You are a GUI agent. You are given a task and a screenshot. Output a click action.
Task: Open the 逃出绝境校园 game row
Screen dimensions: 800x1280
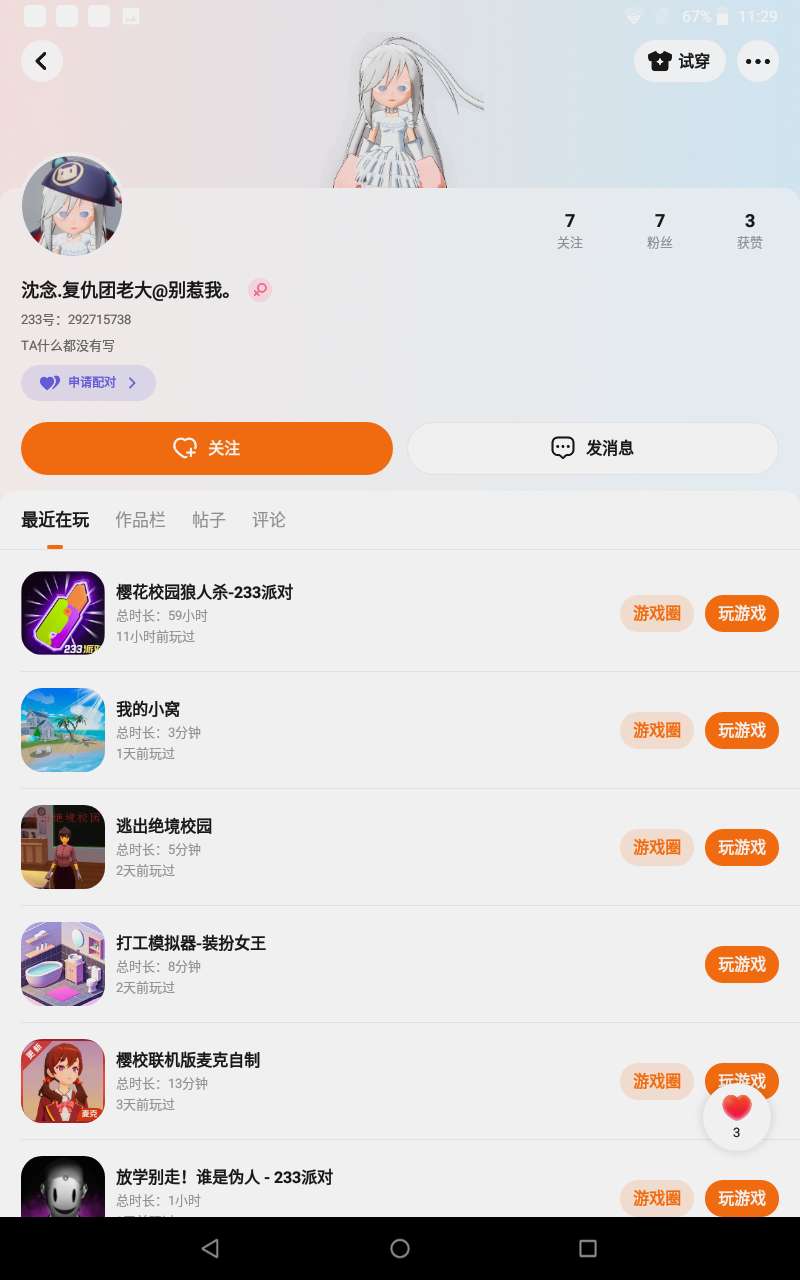[x=300, y=847]
